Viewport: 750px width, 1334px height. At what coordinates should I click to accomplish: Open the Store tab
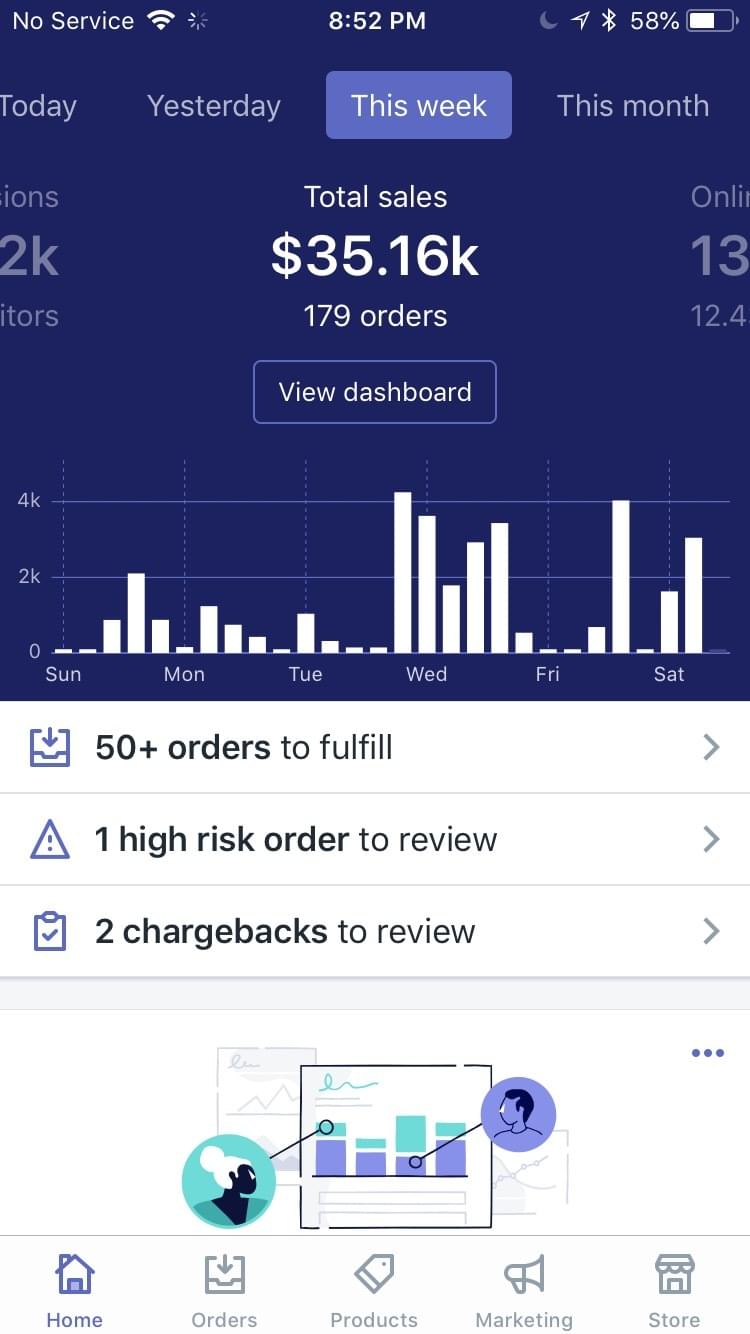[x=674, y=1290]
